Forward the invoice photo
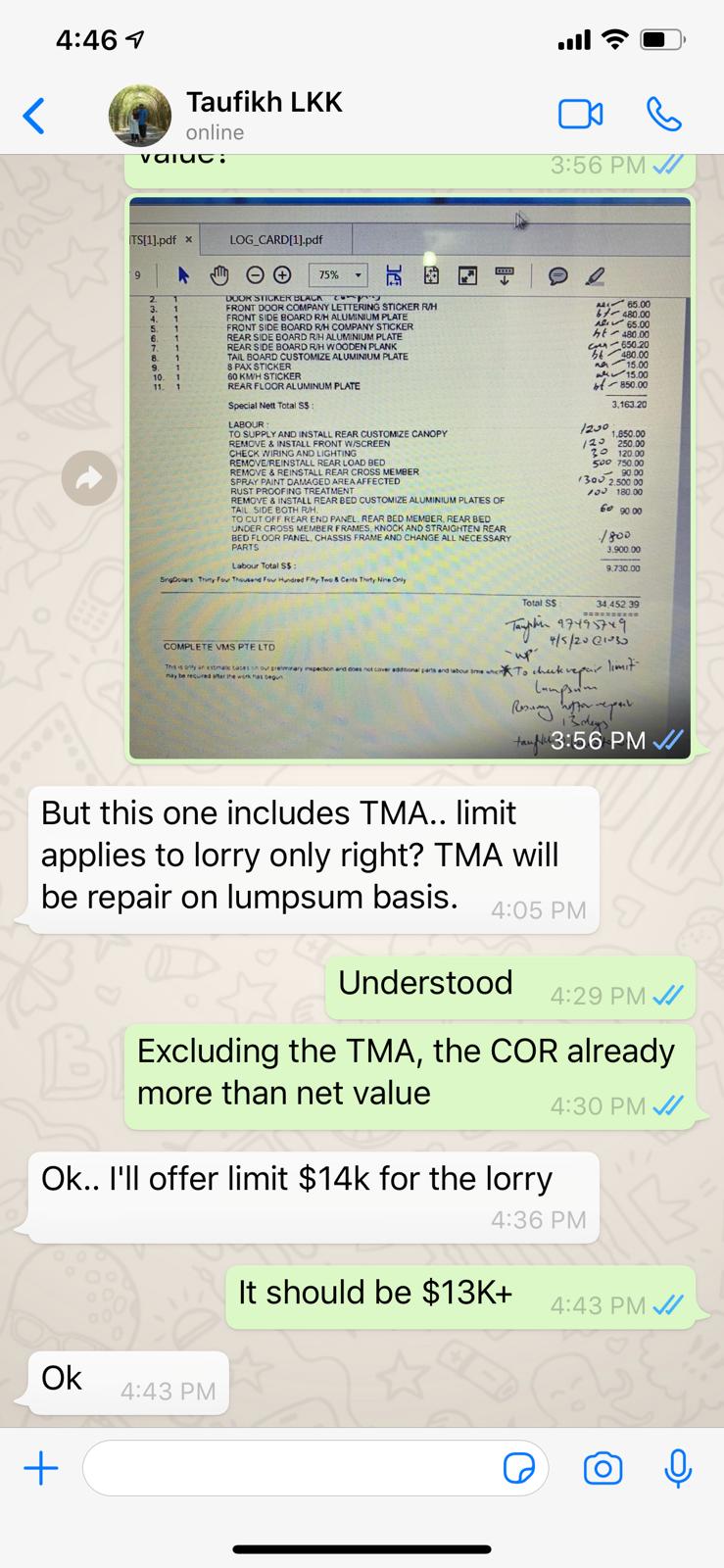 point(89,478)
